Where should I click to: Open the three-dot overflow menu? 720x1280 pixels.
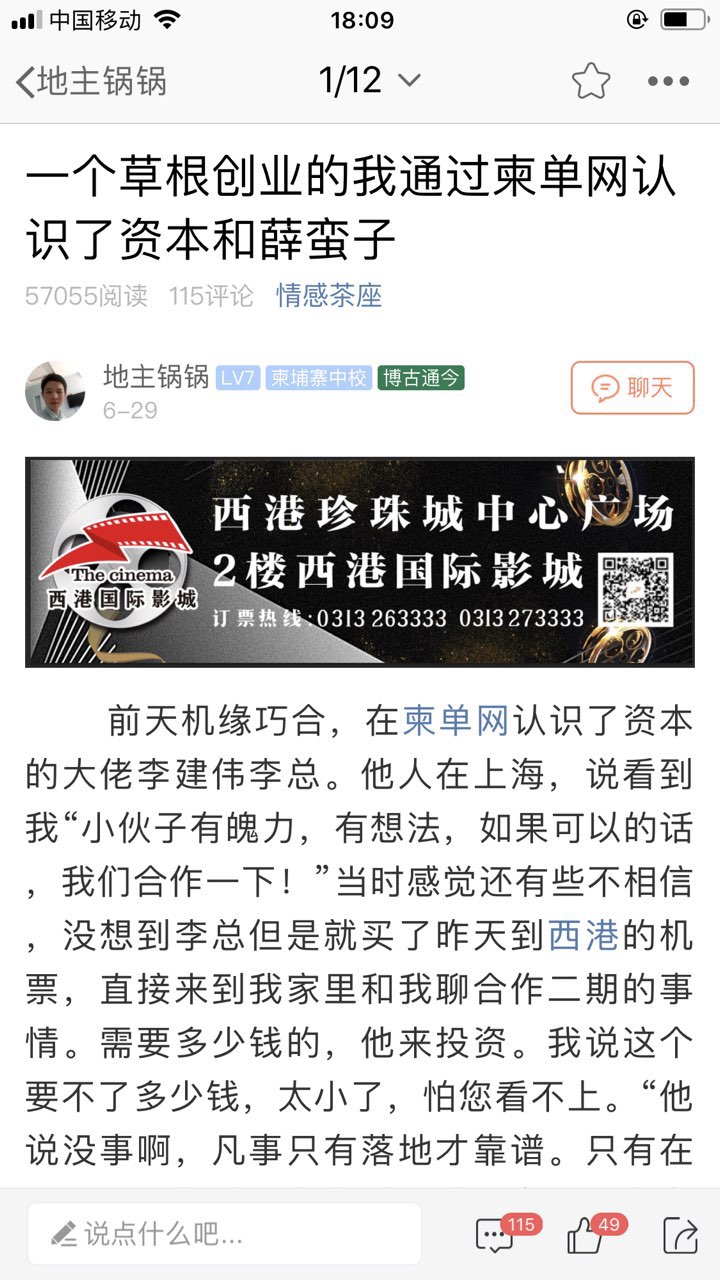[x=668, y=82]
